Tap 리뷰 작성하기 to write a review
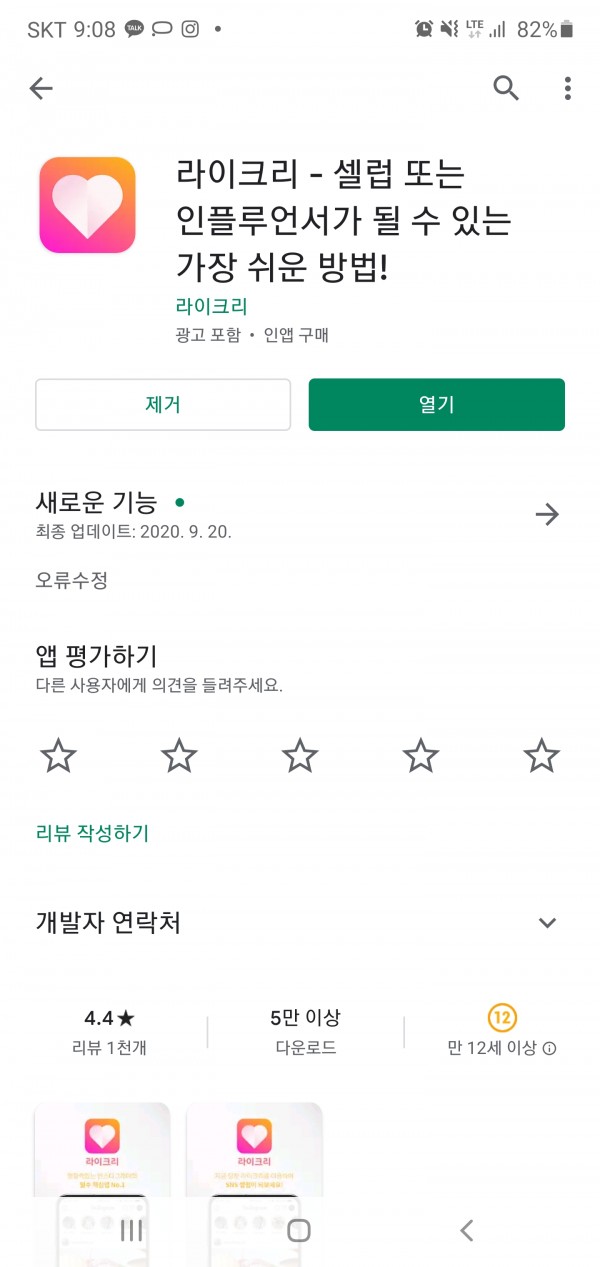The image size is (600, 1267). click(92, 833)
